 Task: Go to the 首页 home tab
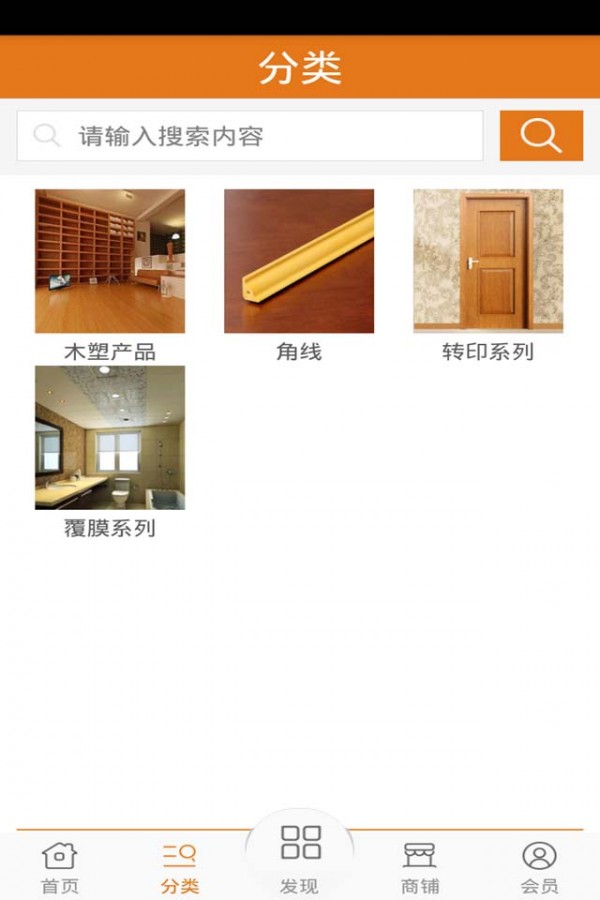click(60, 867)
